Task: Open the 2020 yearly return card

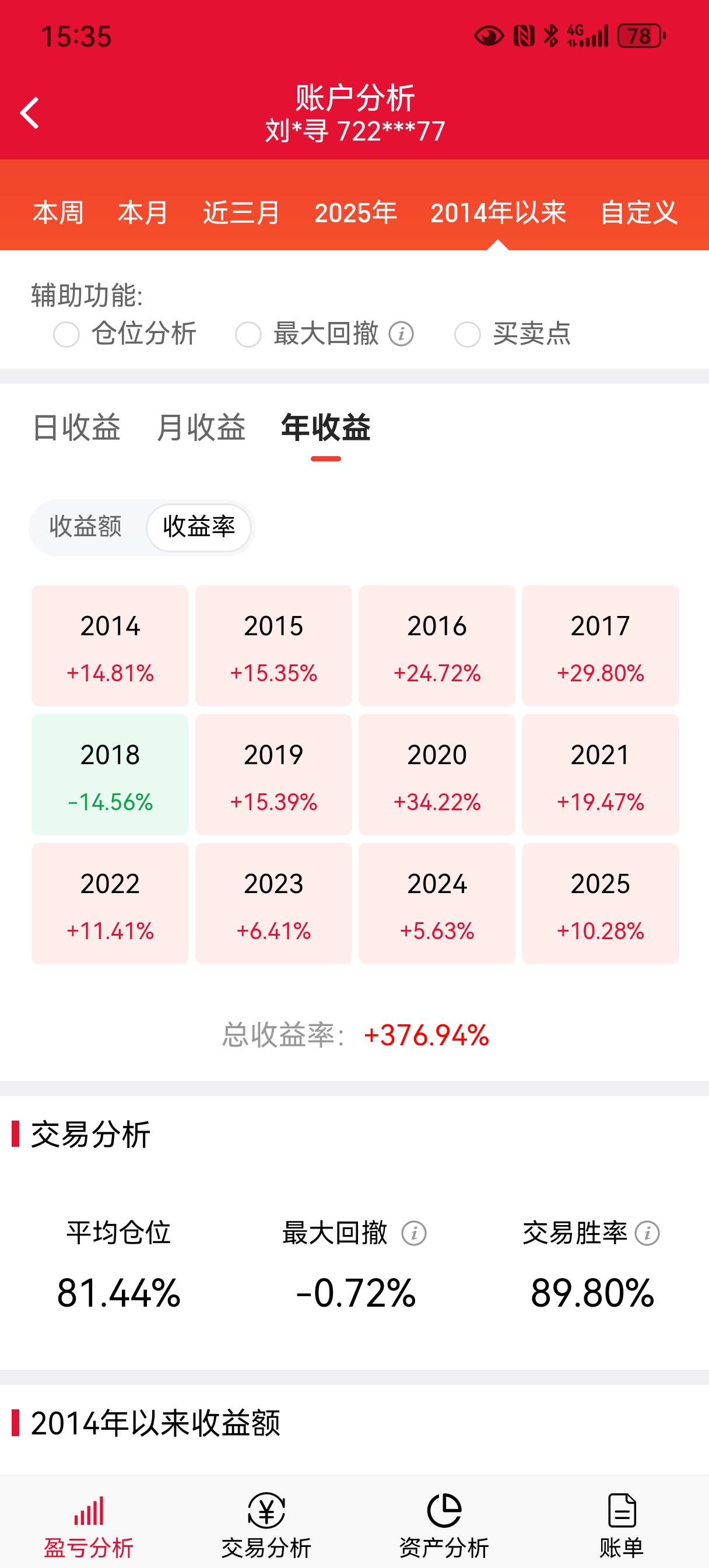Action: point(436,774)
